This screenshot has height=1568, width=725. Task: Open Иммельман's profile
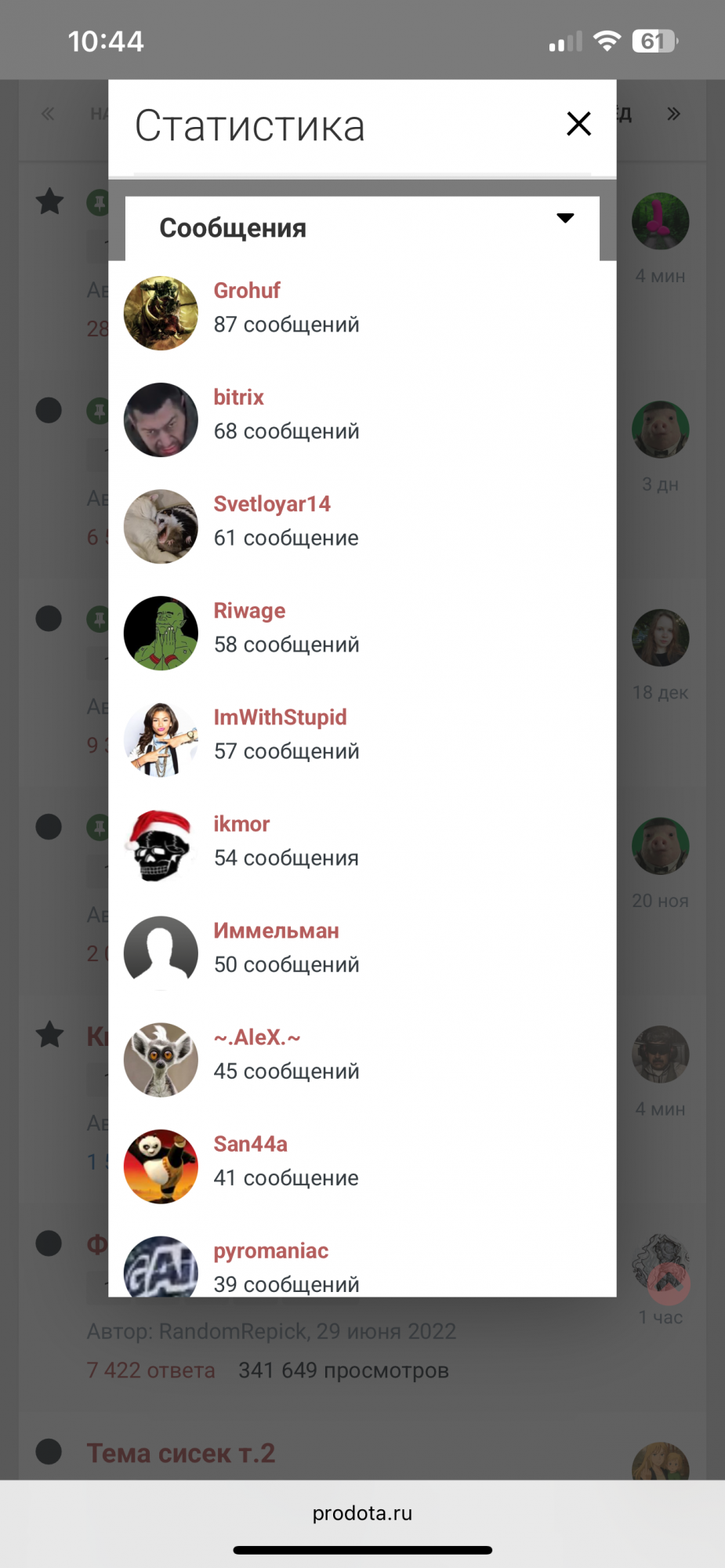point(276,931)
